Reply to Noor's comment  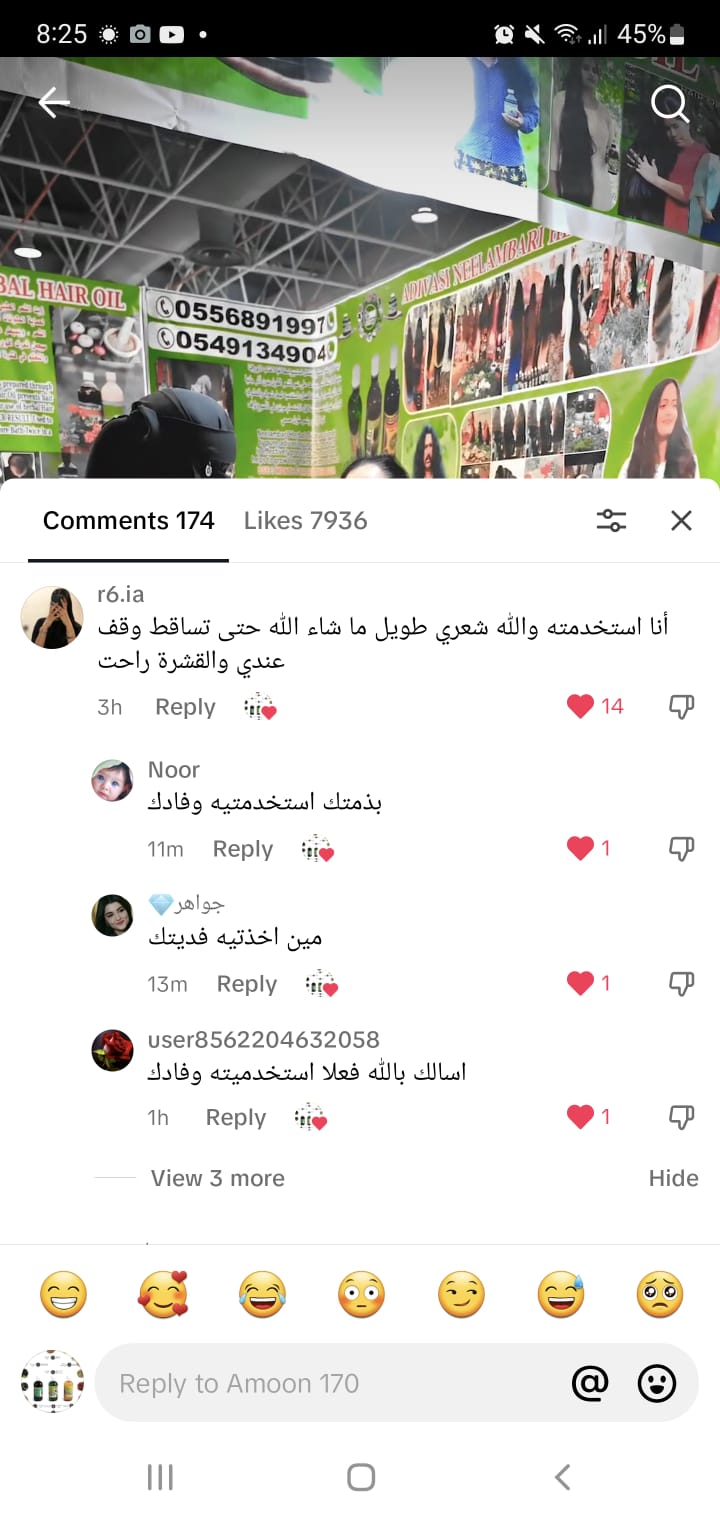coord(242,849)
